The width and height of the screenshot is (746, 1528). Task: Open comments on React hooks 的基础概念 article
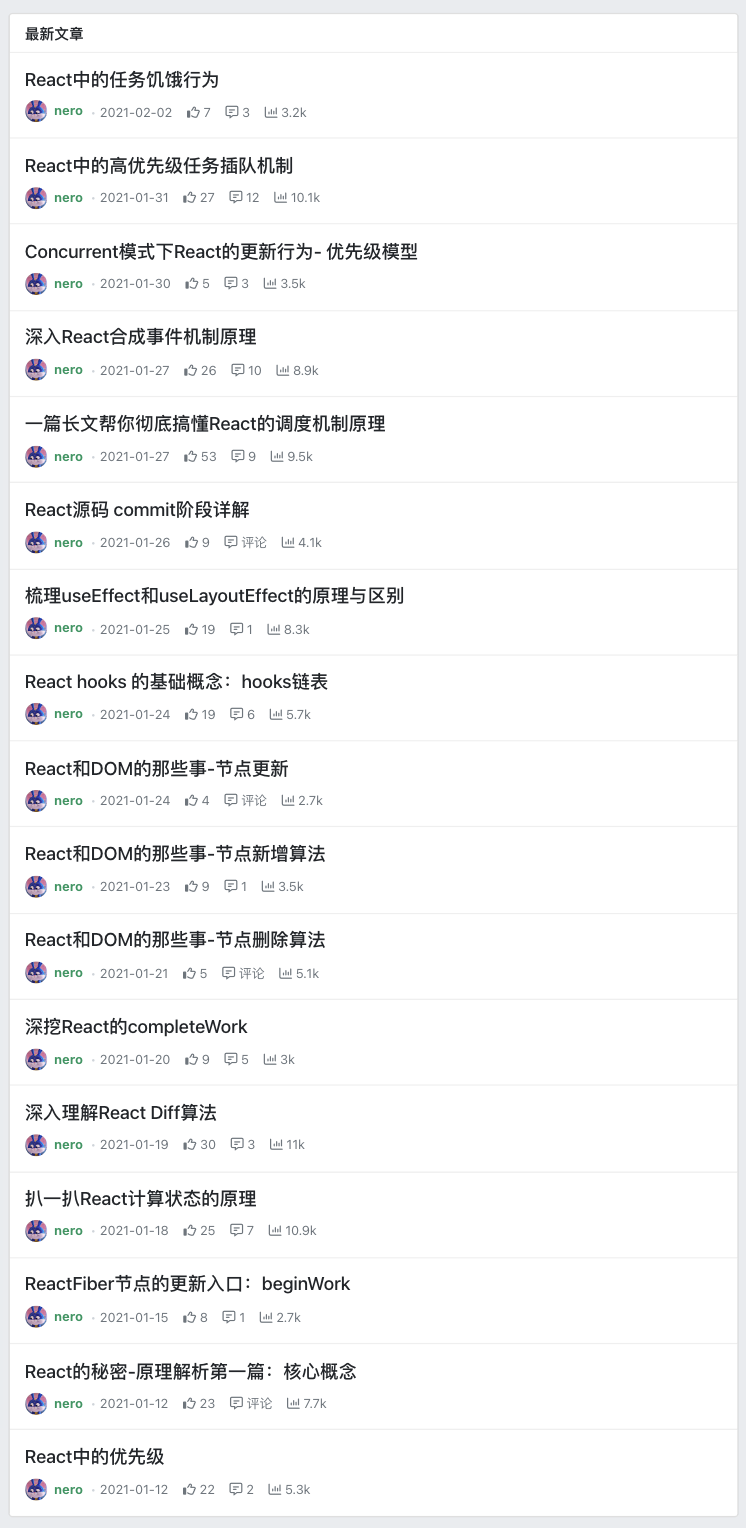click(x=243, y=714)
